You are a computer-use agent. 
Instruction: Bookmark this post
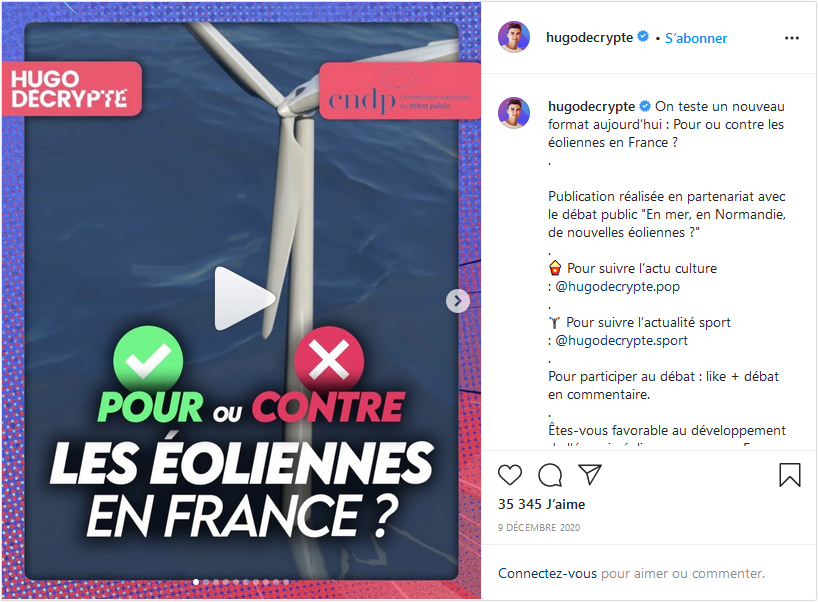point(789,474)
